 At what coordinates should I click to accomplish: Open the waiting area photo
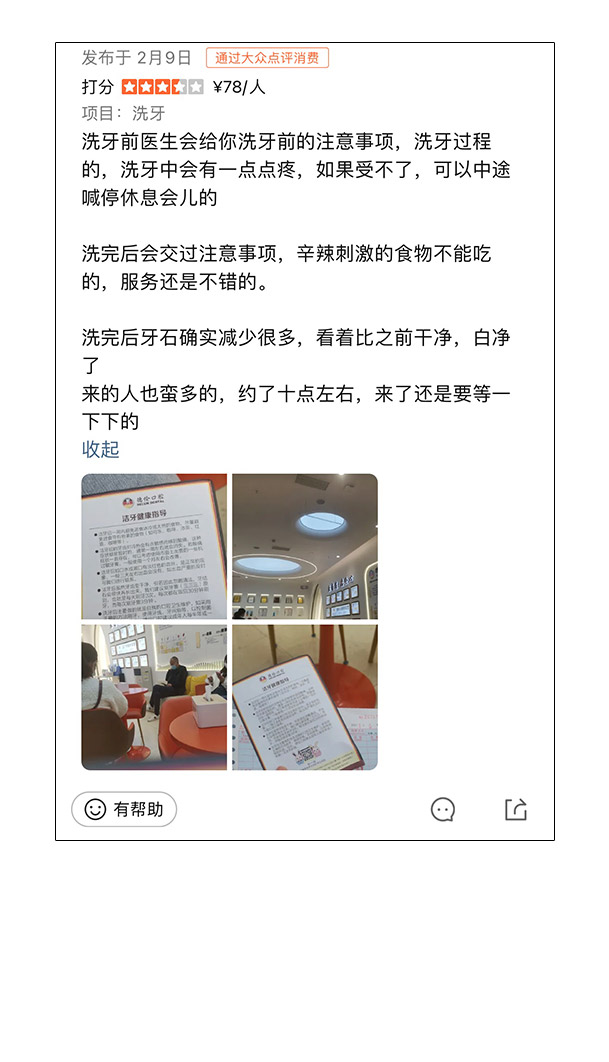point(154,697)
